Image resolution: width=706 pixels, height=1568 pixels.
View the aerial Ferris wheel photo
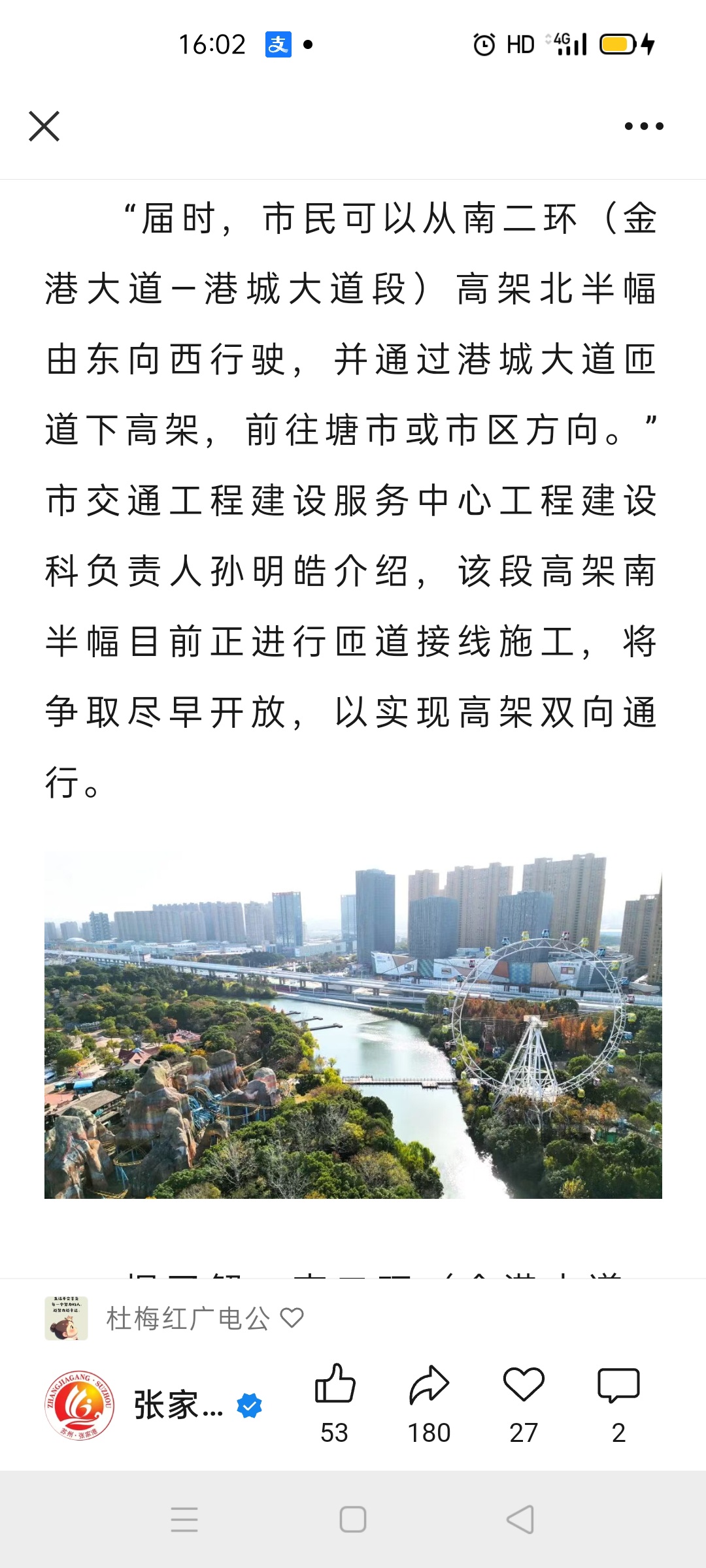(353, 1024)
